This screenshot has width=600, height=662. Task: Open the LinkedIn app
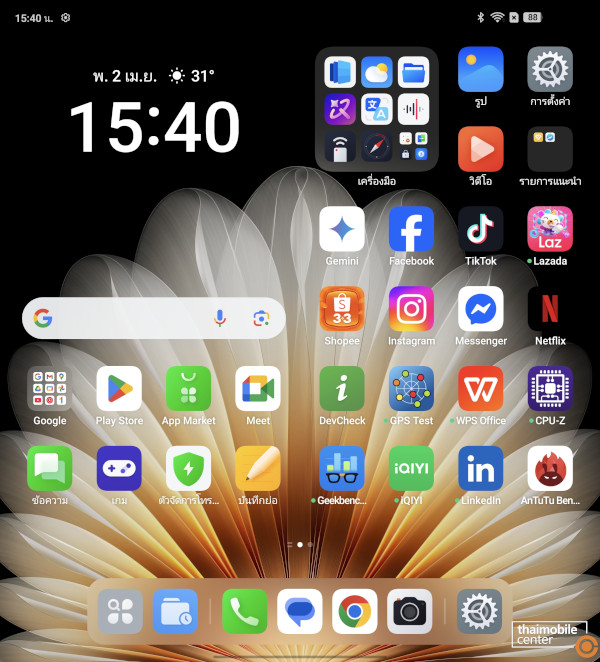point(480,468)
